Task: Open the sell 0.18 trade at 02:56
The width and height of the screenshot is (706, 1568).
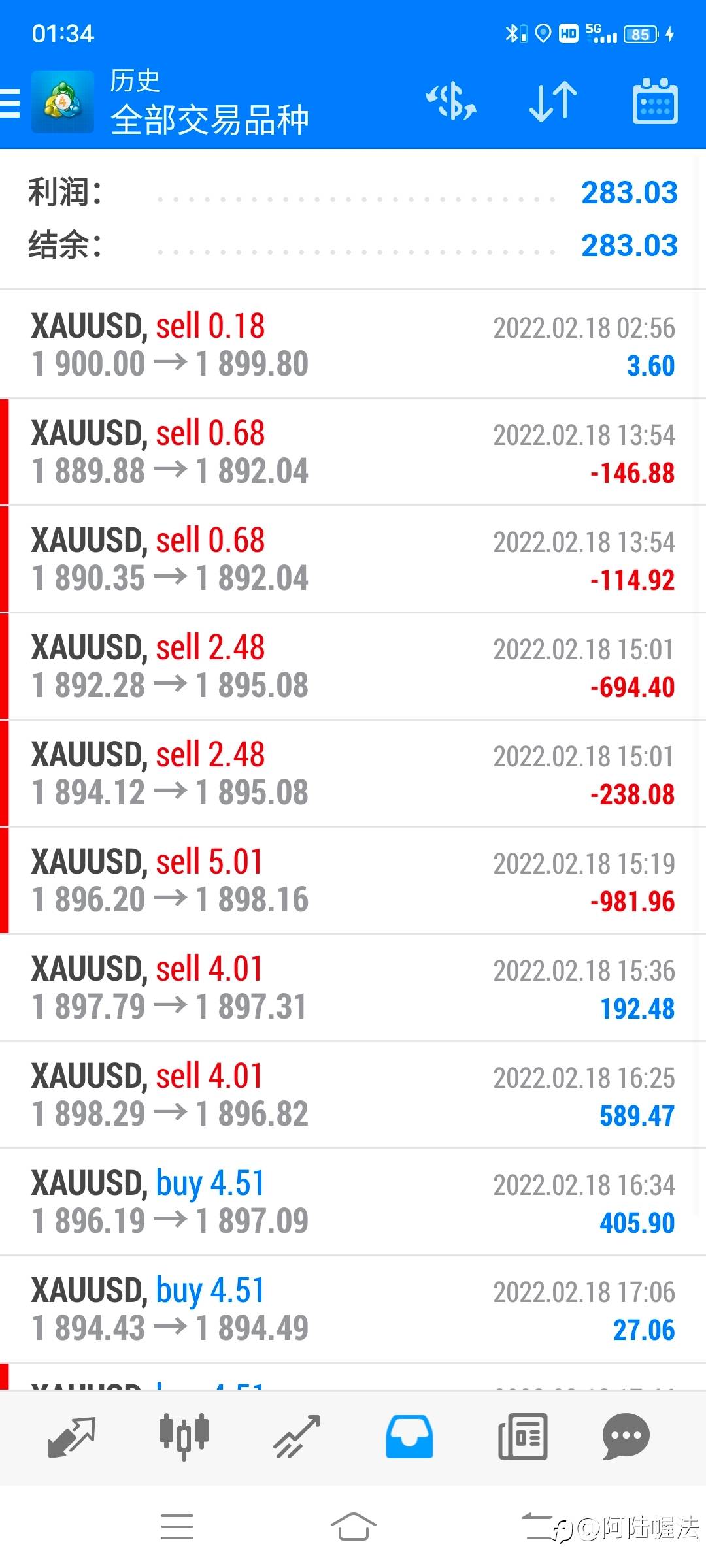Action: coord(353,345)
